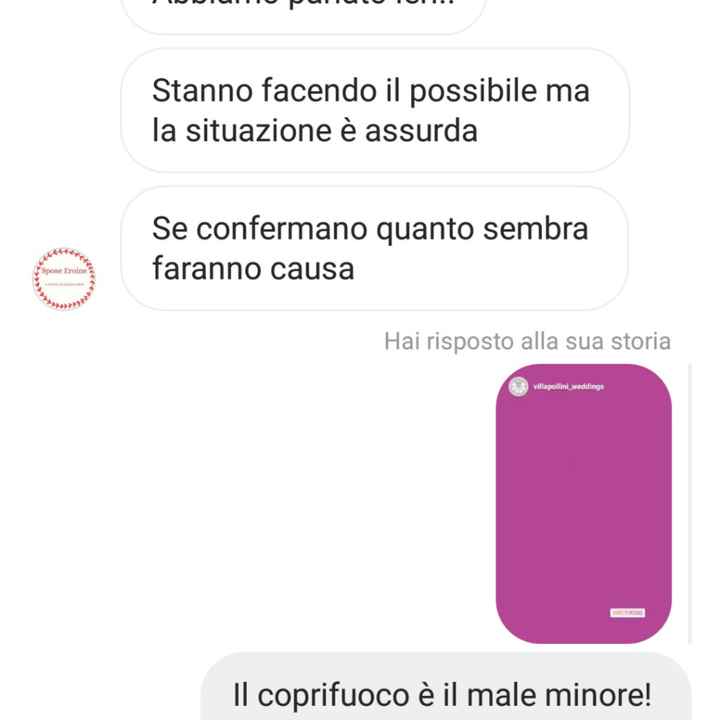
Task: Open the replied villapollini_weddings story preview
Action: coord(583,504)
